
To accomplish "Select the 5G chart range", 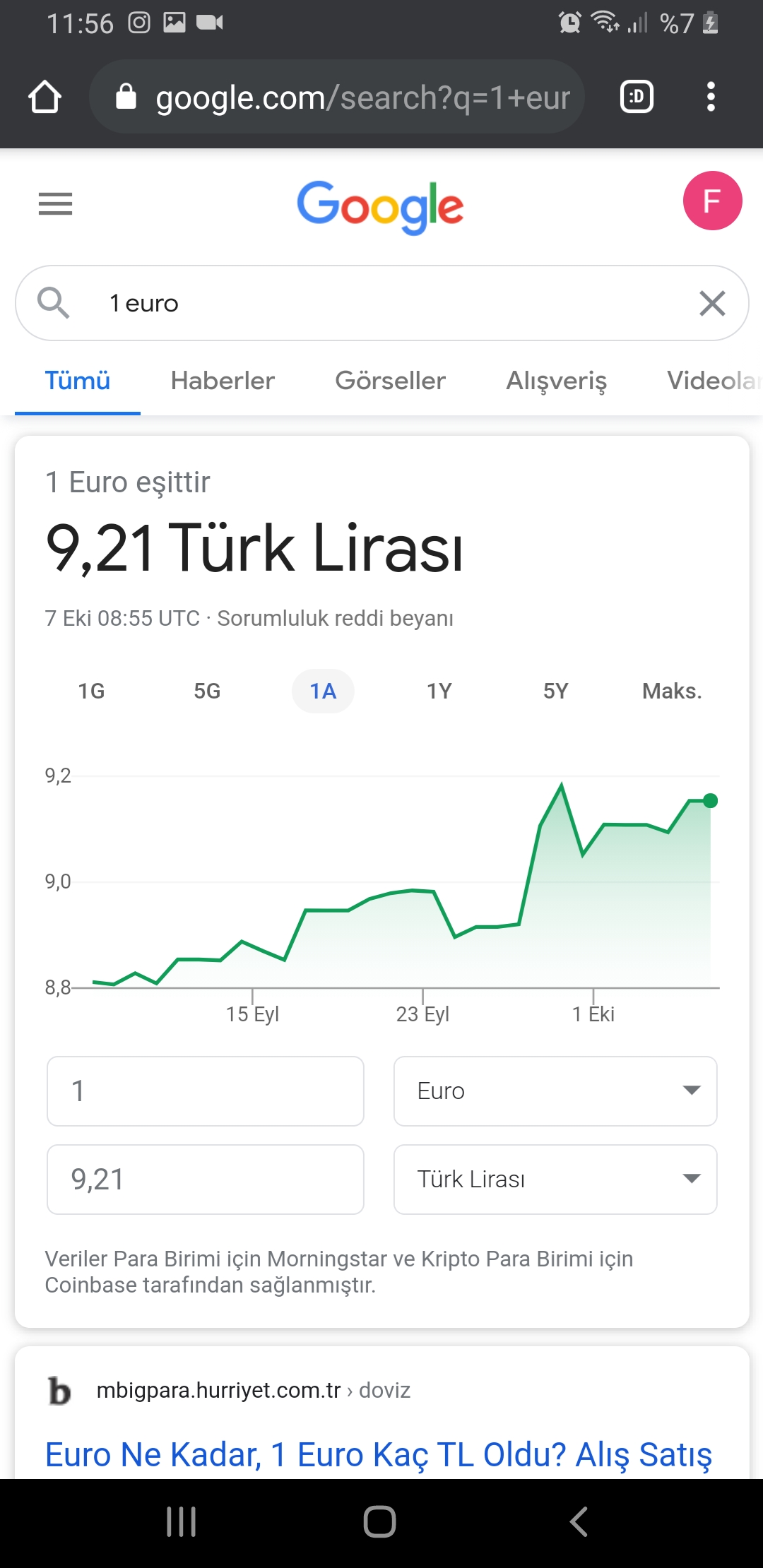I will point(207,691).
